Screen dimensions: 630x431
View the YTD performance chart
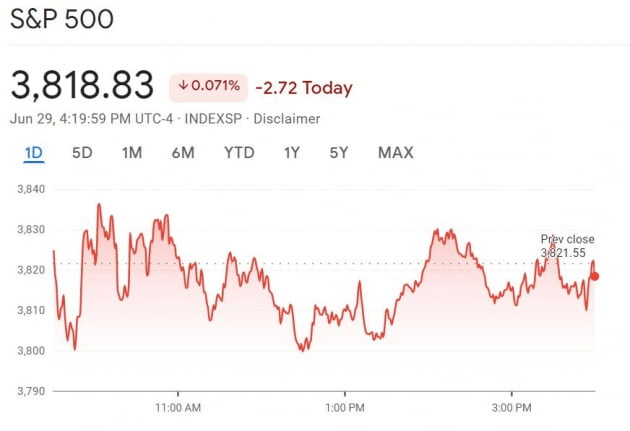[x=238, y=153]
